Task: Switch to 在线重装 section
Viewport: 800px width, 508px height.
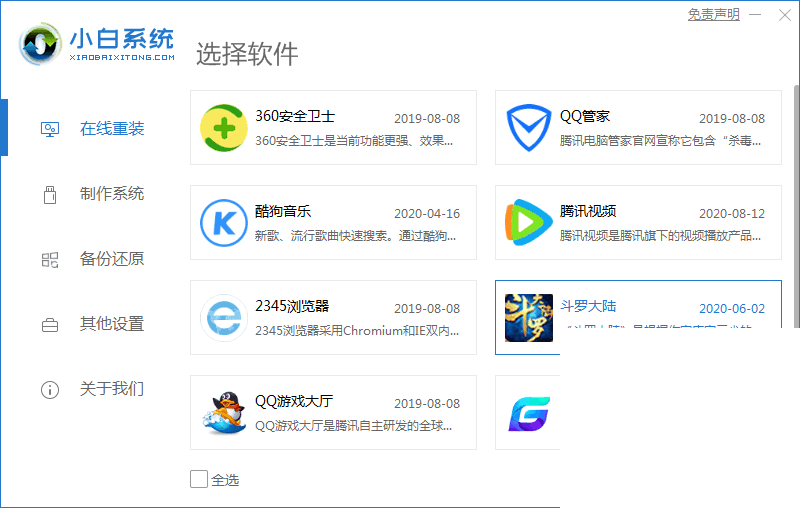Action: click(x=111, y=129)
